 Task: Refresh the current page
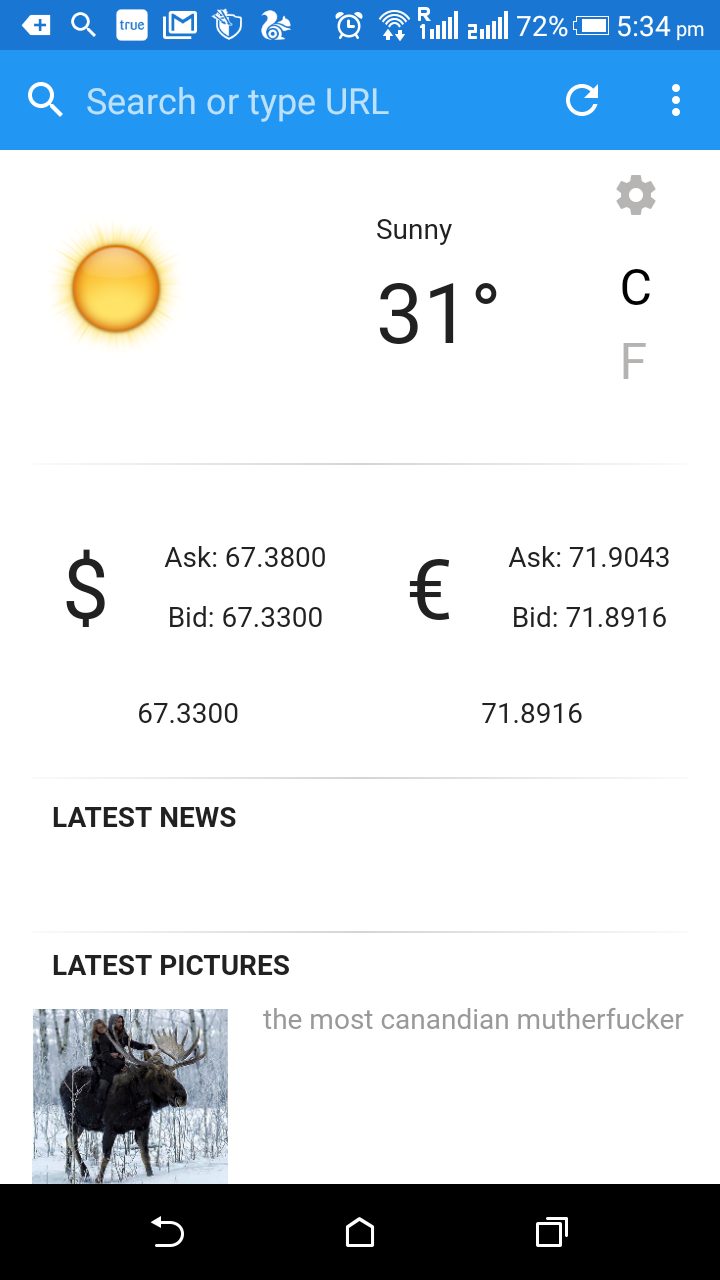tap(581, 100)
